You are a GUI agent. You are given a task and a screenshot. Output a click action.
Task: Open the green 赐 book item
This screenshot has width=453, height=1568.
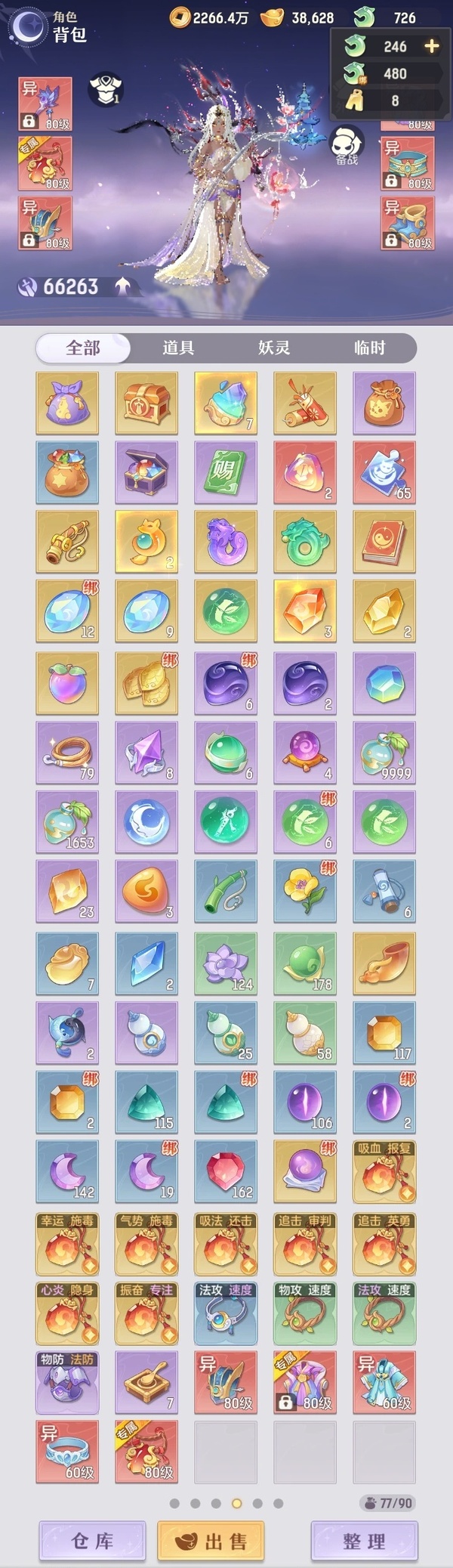[226, 472]
